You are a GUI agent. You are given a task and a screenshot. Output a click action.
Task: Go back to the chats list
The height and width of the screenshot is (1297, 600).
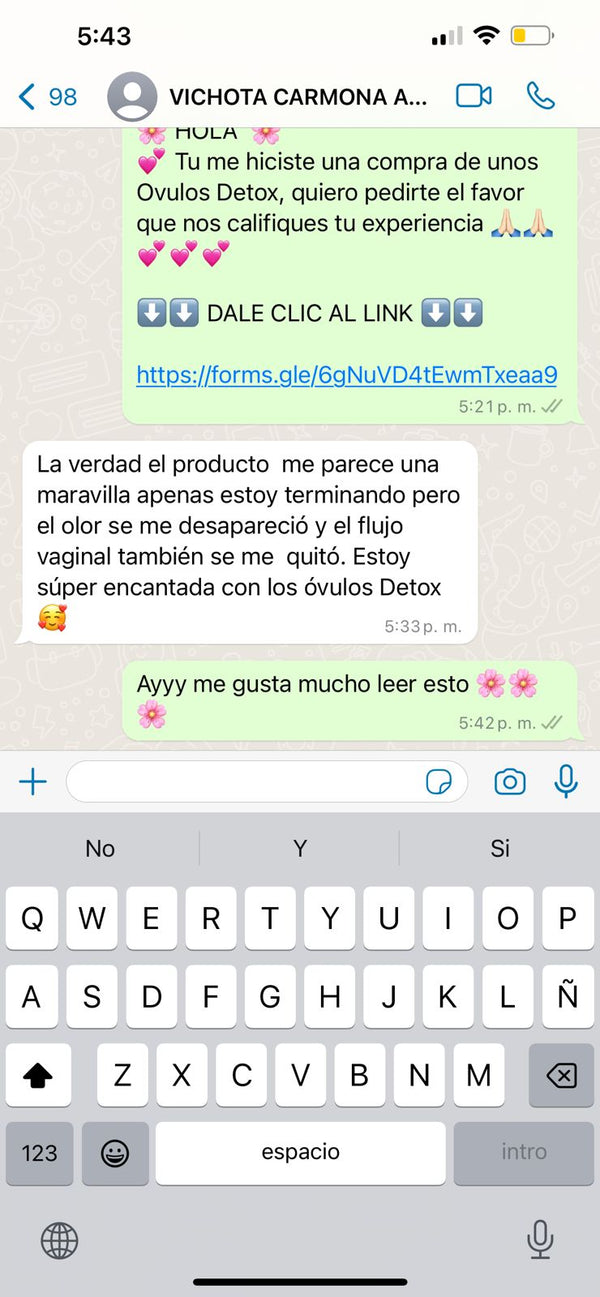[x=47, y=97]
